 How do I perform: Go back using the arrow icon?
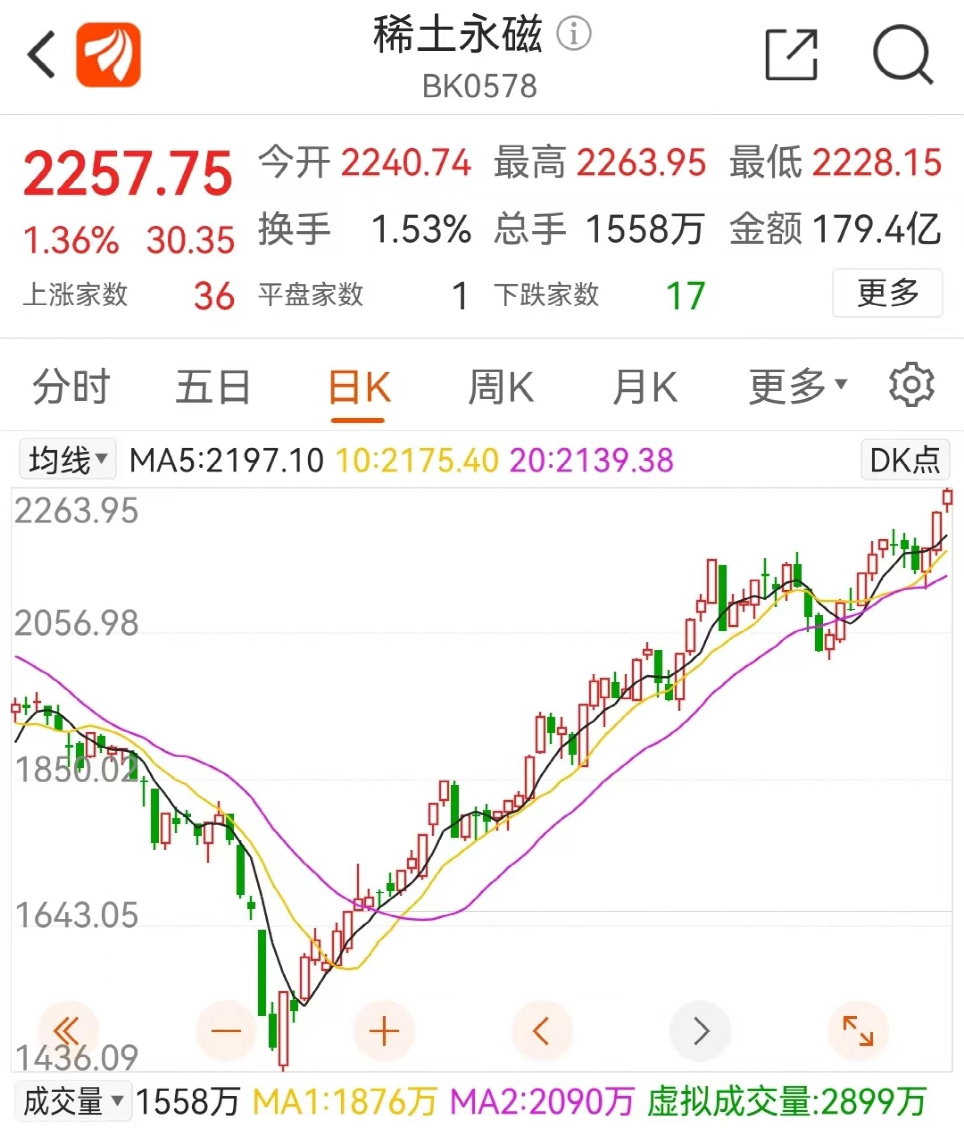tap(42, 55)
